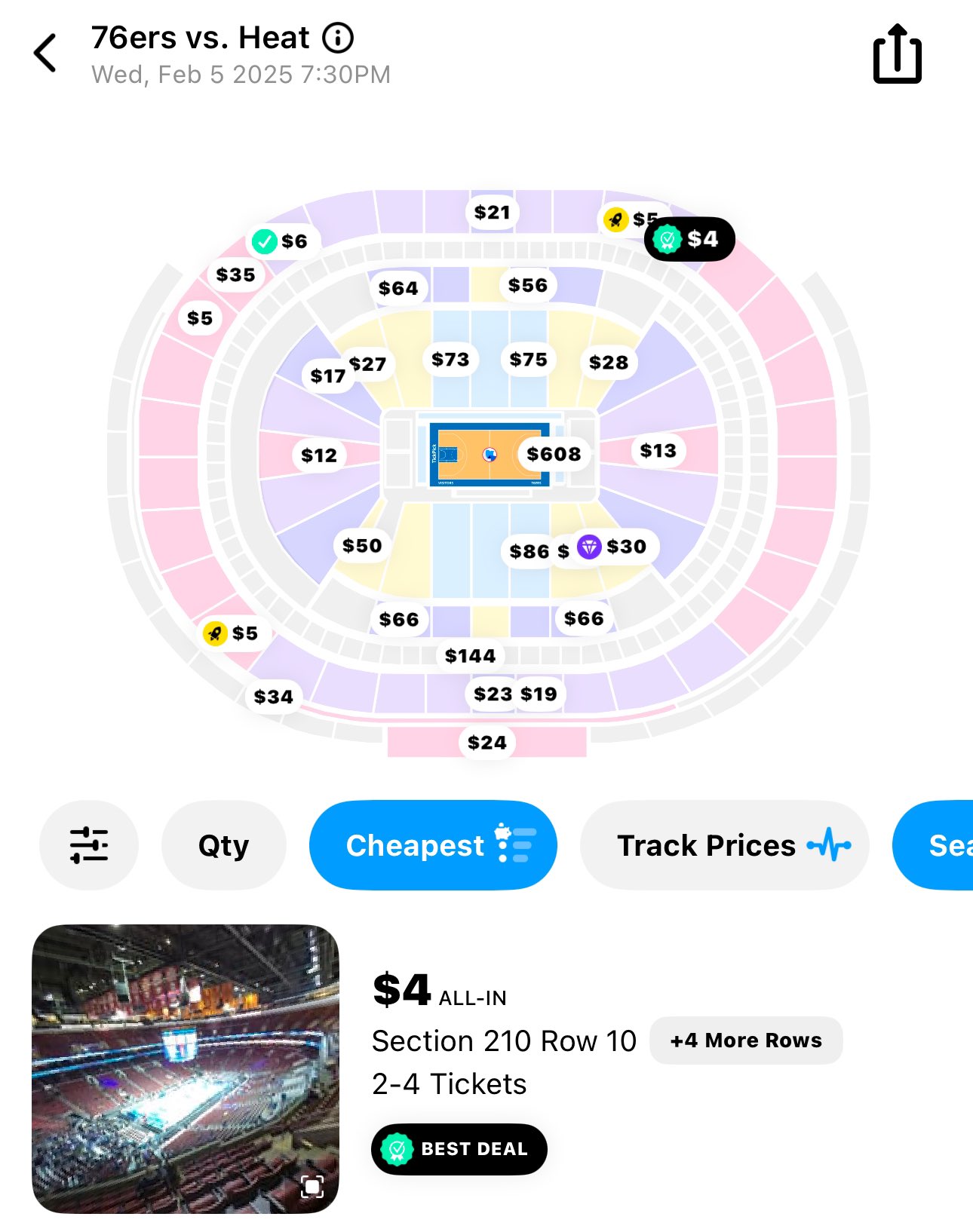Screen dimensions: 973x1232
Task: Choose the $144 price marker
Action: [x=470, y=656]
